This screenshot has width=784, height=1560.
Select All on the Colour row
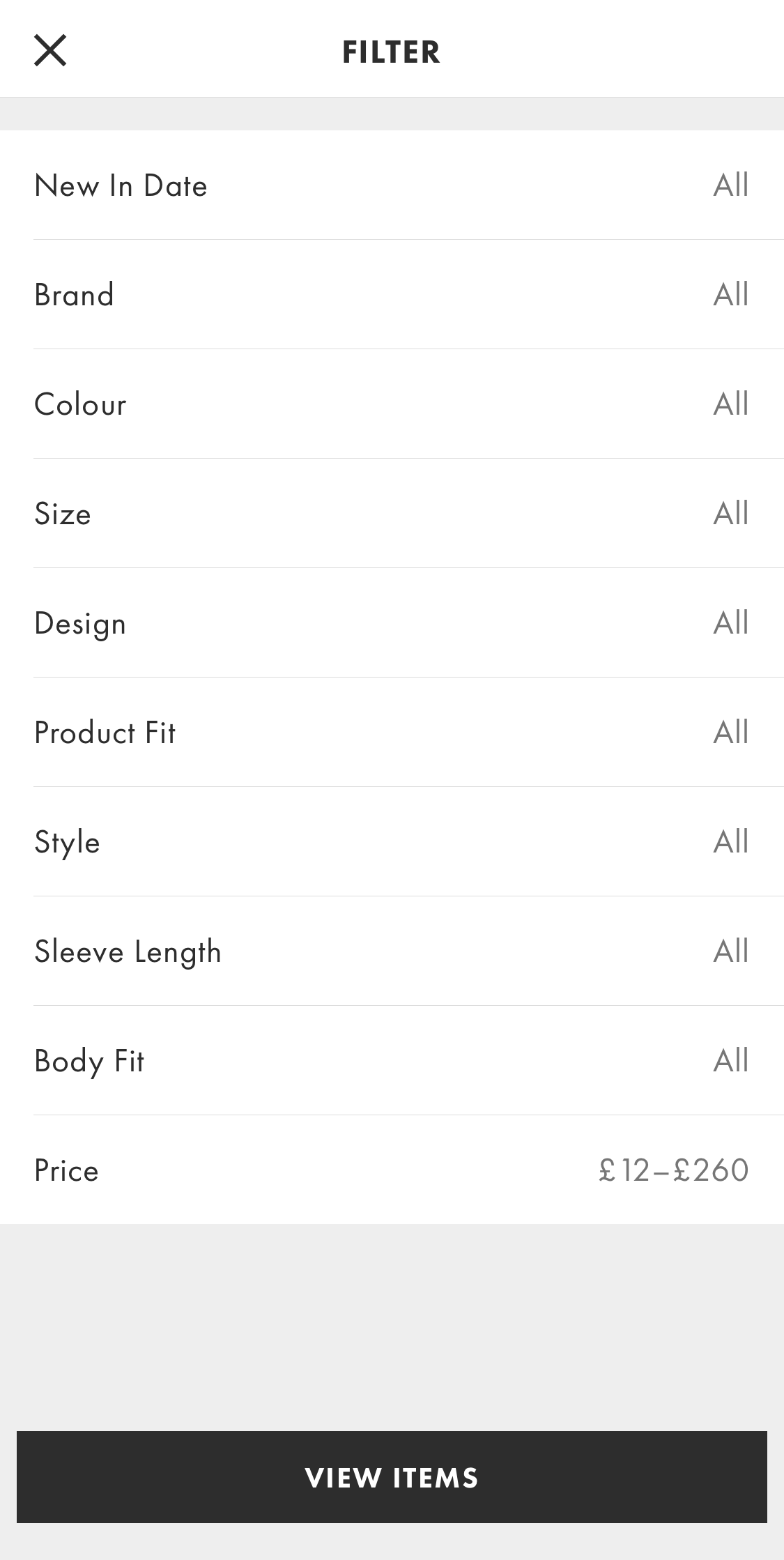(x=730, y=404)
